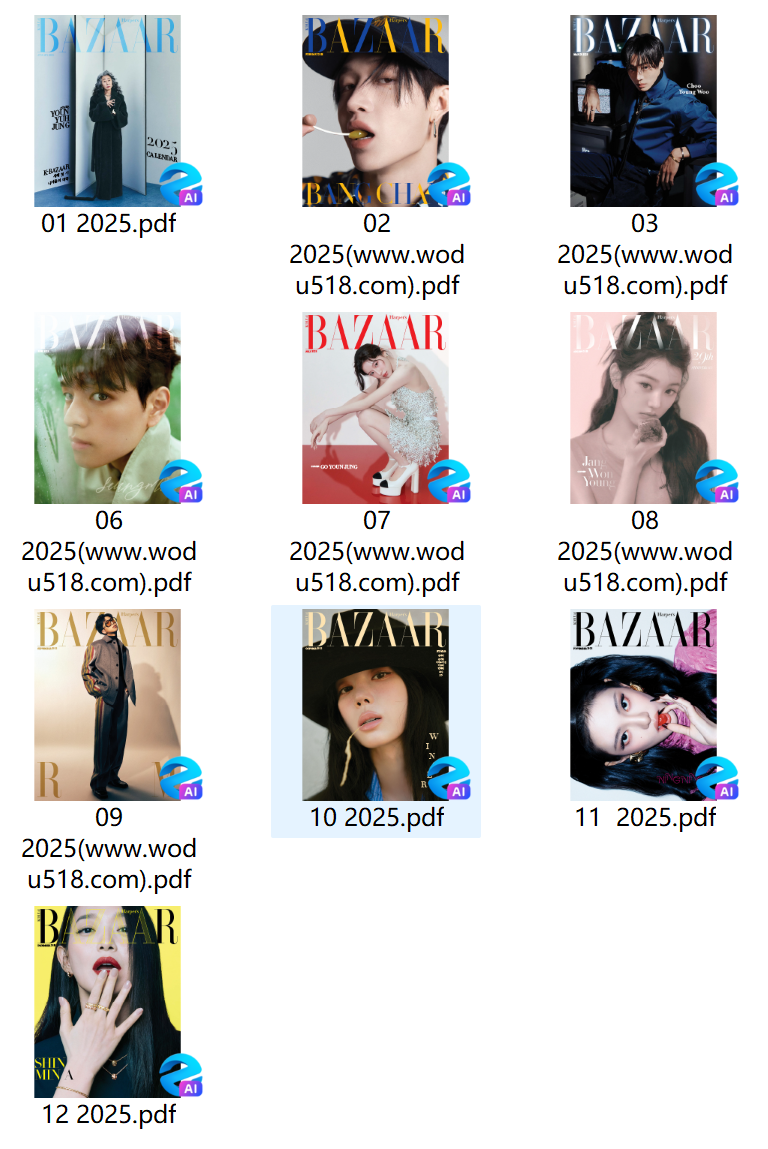The height and width of the screenshot is (1149, 768).
Task: Select the 03 2025(www.wodu518.com).pdf file
Action: click(x=644, y=111)
